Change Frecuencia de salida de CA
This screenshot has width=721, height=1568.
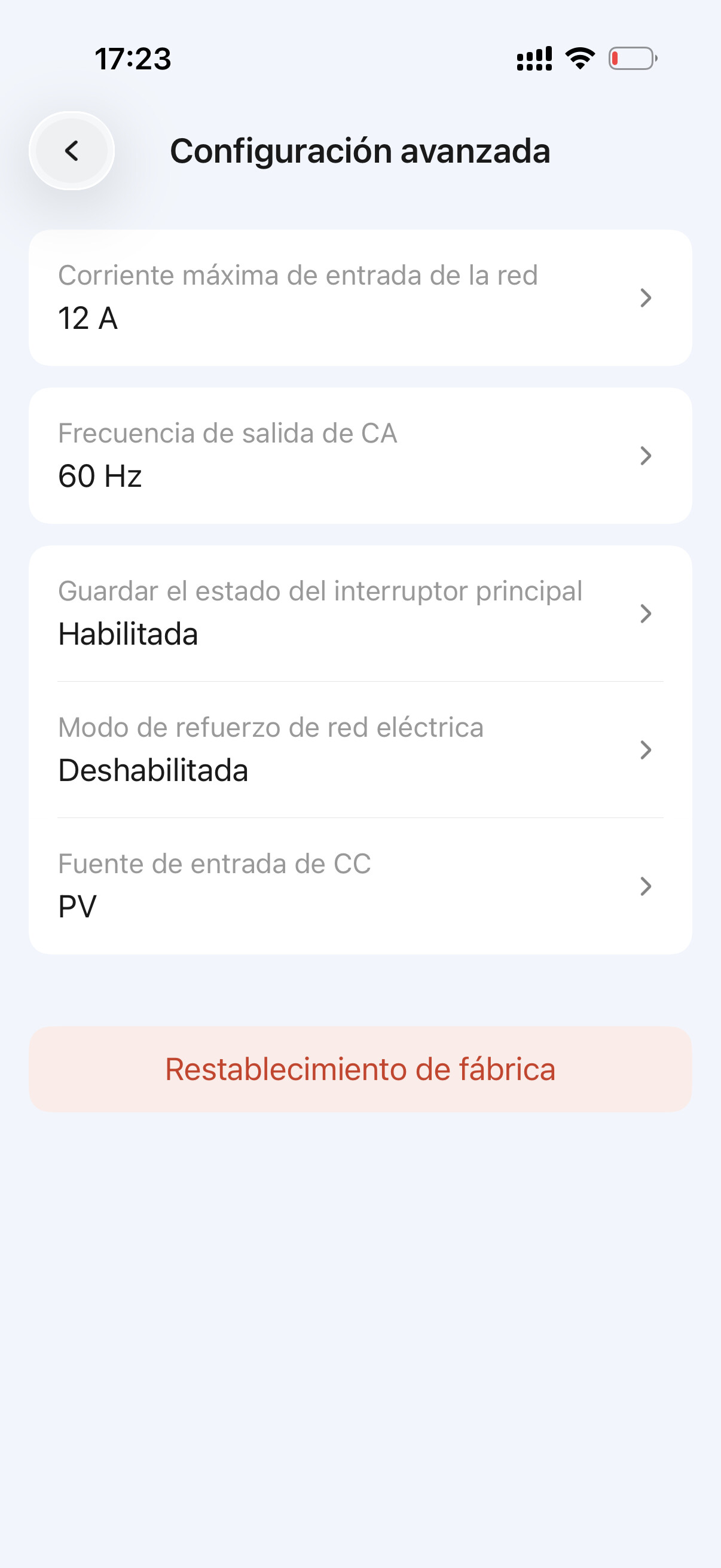click(x=360, y=455)
